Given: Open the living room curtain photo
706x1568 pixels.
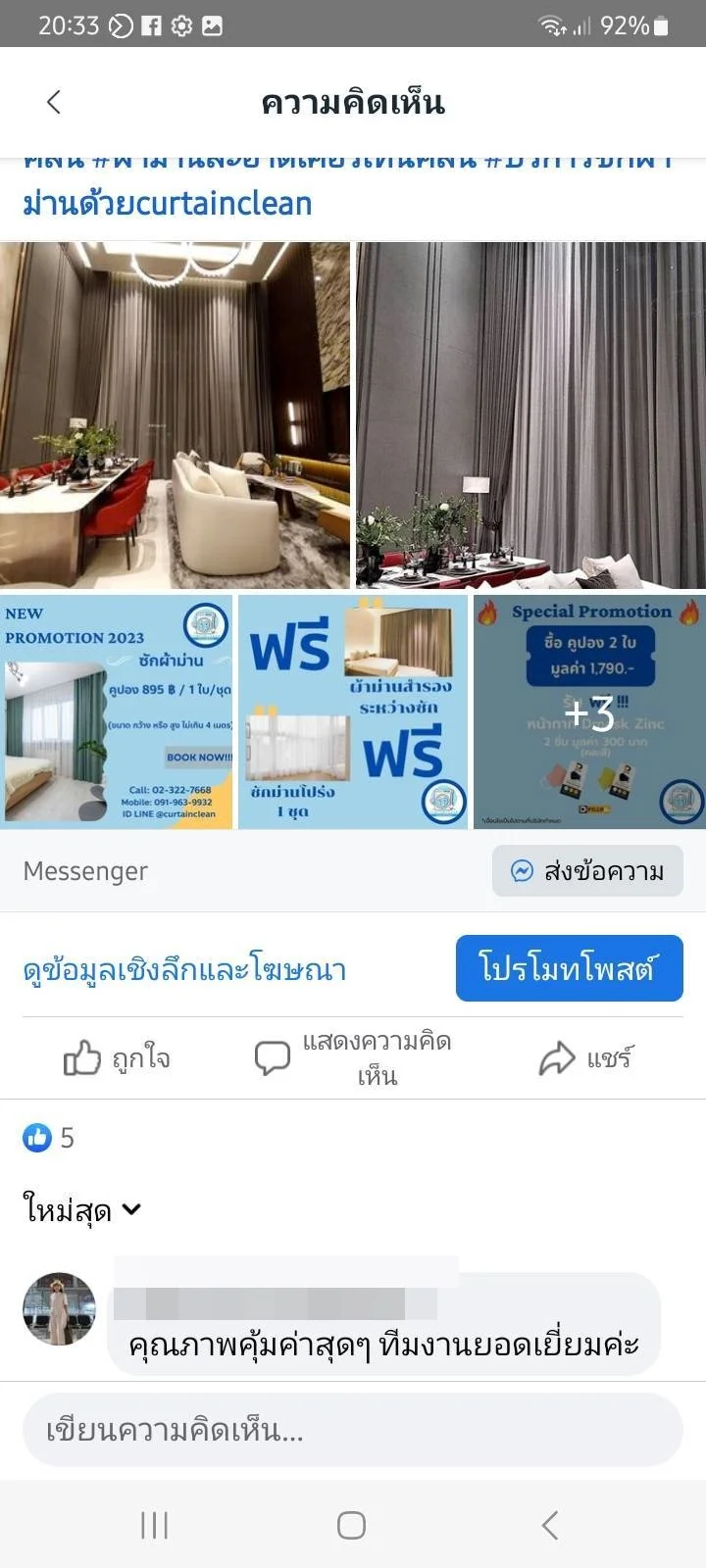Looking at the screenshot, I should coord(175,416).
